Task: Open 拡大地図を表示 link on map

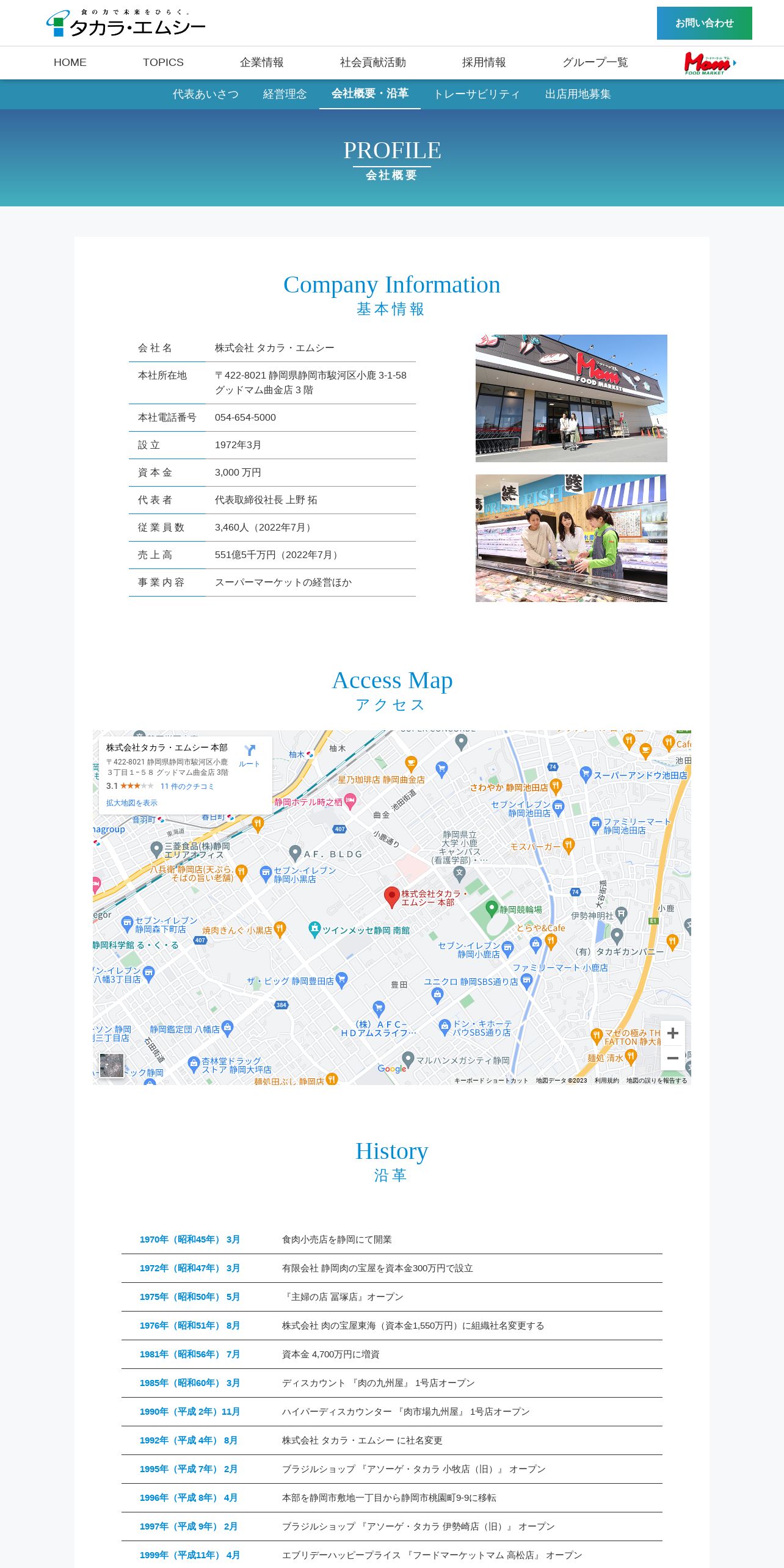Action: tap(131, 803)
